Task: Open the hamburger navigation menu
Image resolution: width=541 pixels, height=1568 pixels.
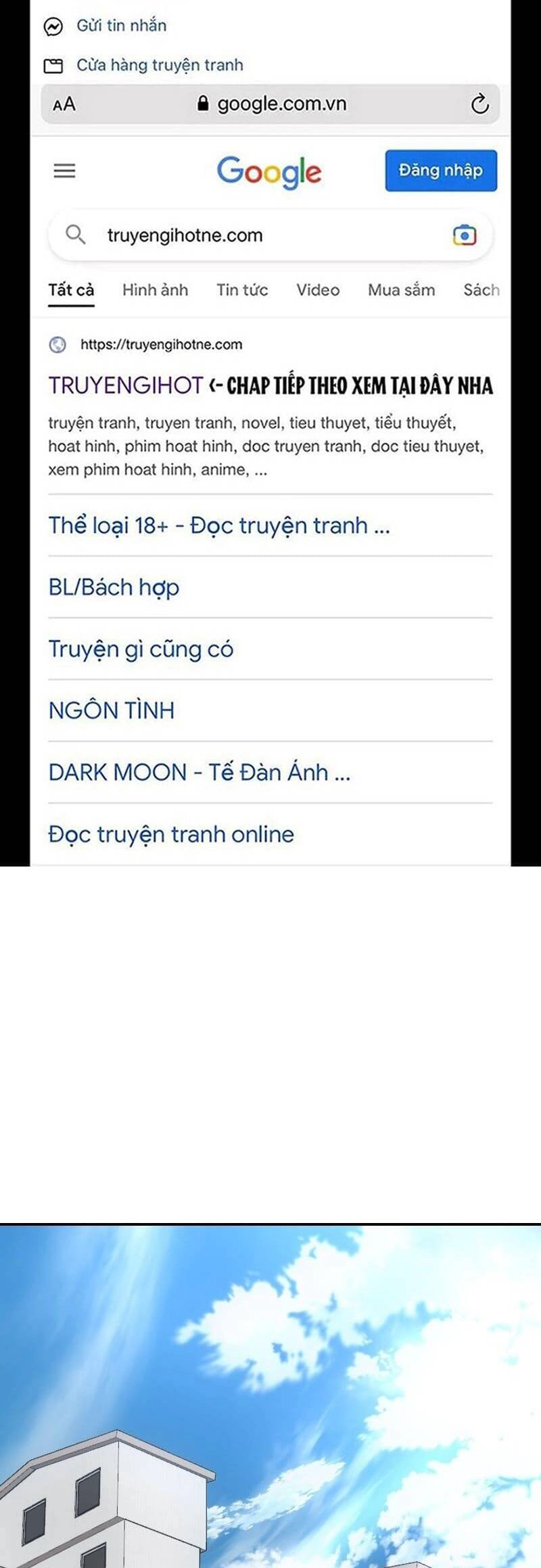Action: (65, 170)
